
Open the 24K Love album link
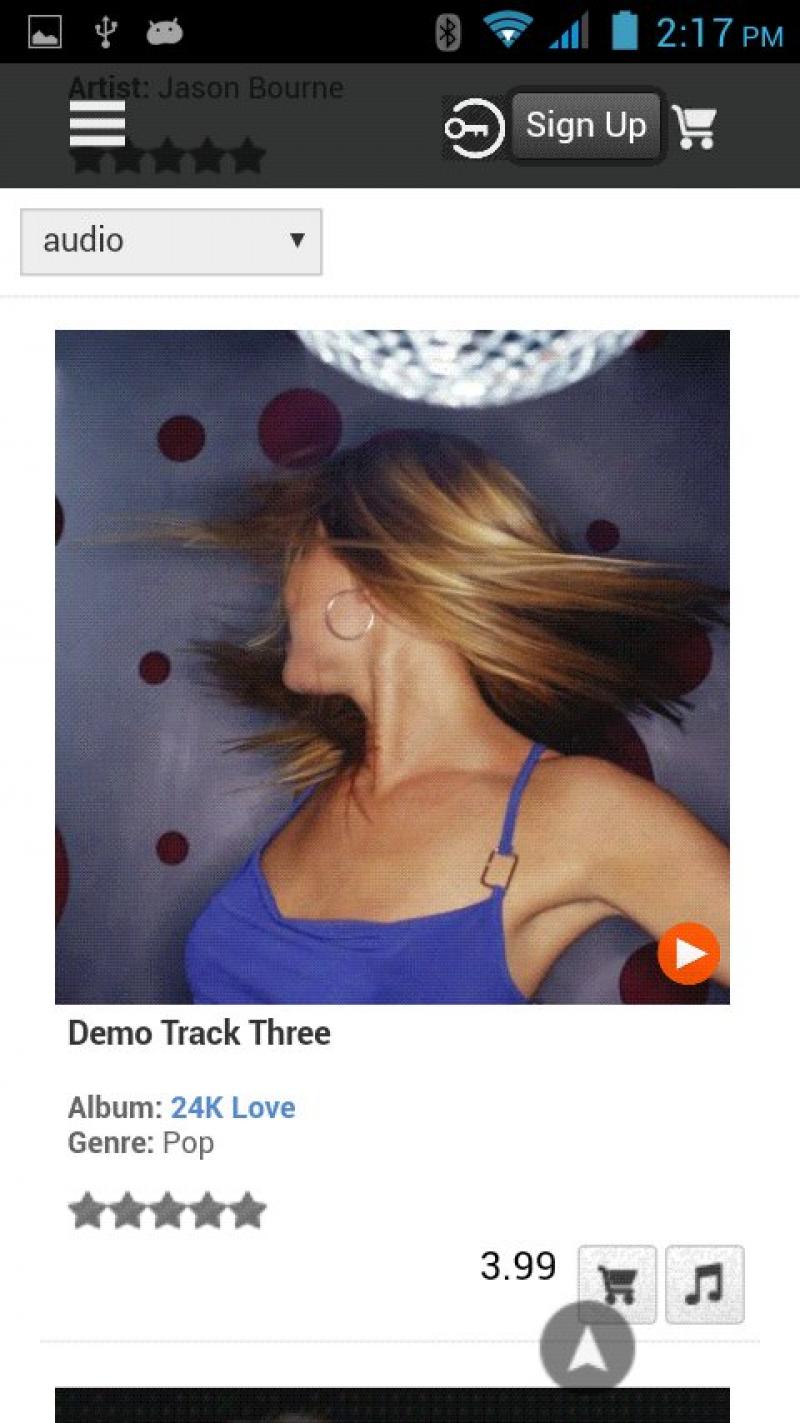[233, 1108]
